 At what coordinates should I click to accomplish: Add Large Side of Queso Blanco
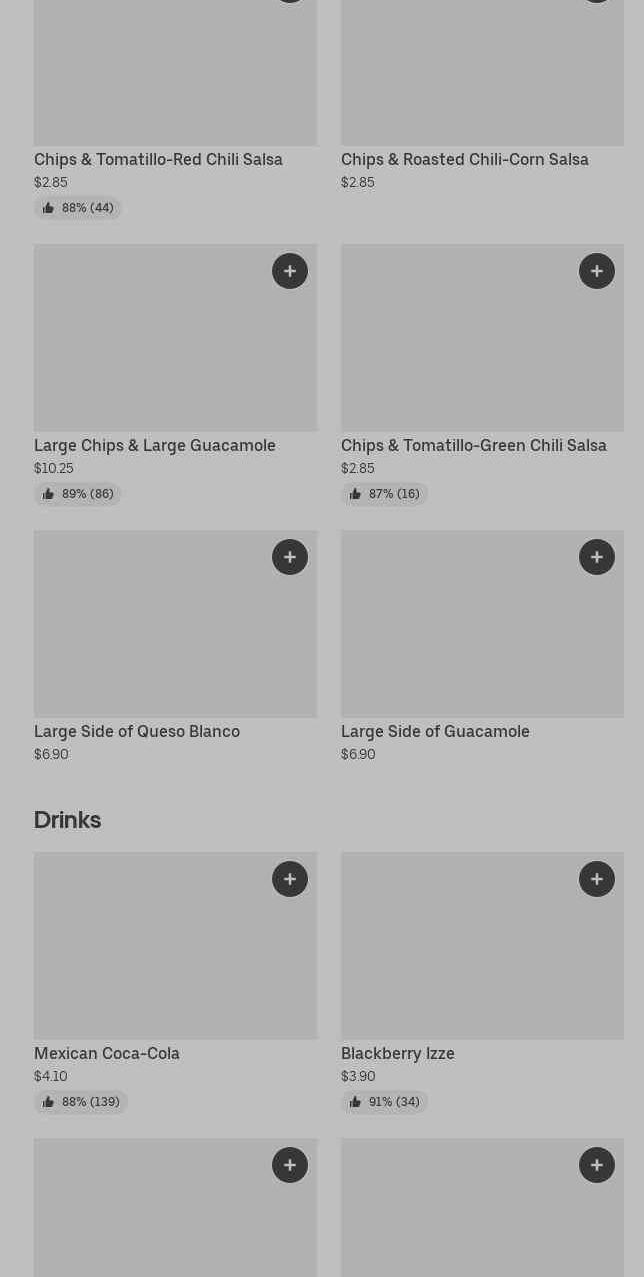click(x=290, y=557)
